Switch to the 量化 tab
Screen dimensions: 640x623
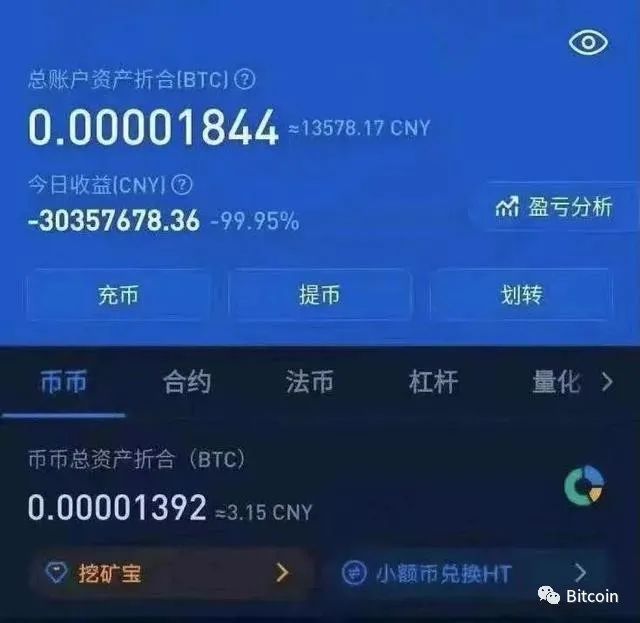pyautogui.click(x=555, y=382)
